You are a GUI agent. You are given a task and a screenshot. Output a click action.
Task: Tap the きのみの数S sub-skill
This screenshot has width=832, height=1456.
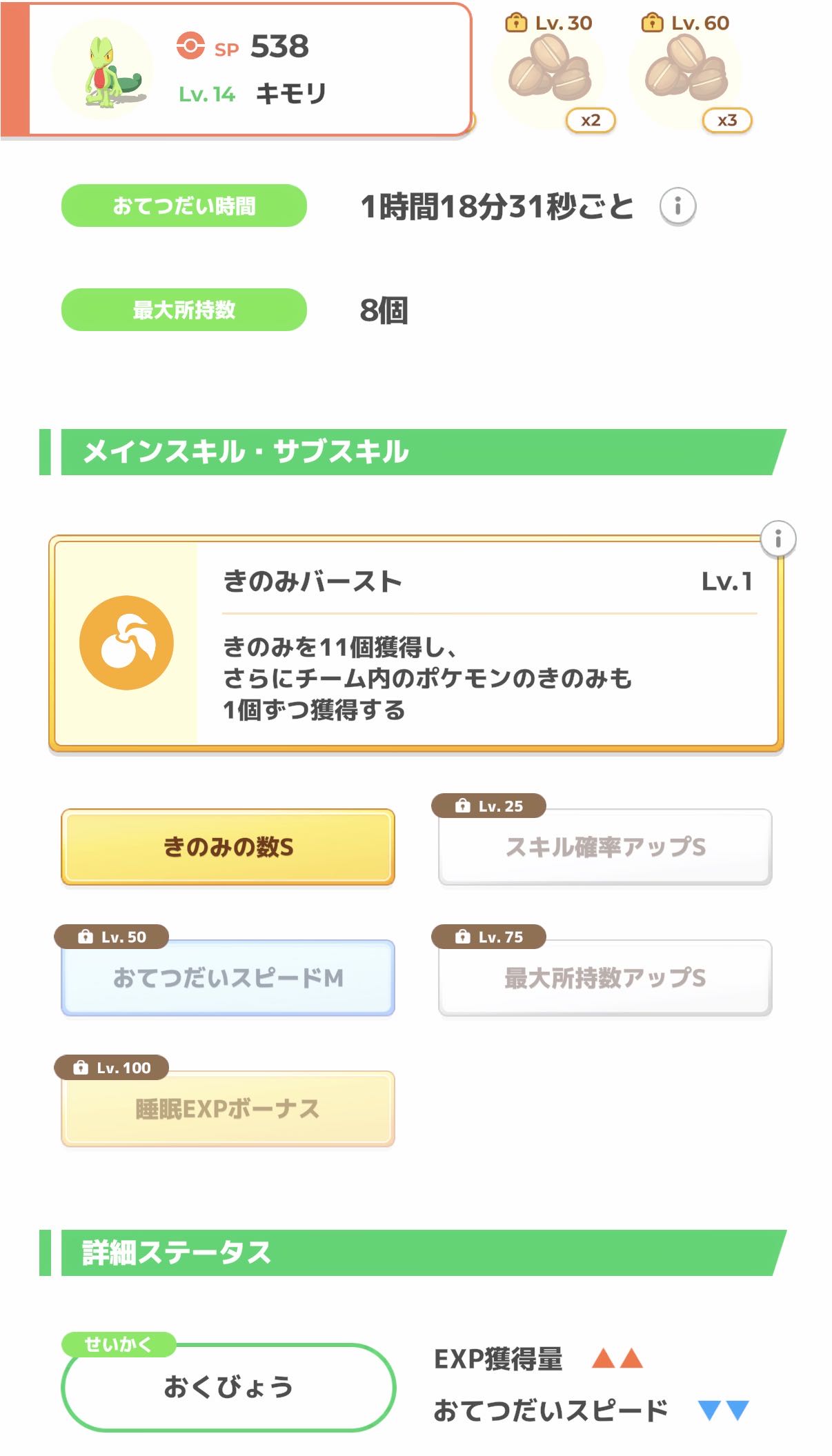click(228, 846)
